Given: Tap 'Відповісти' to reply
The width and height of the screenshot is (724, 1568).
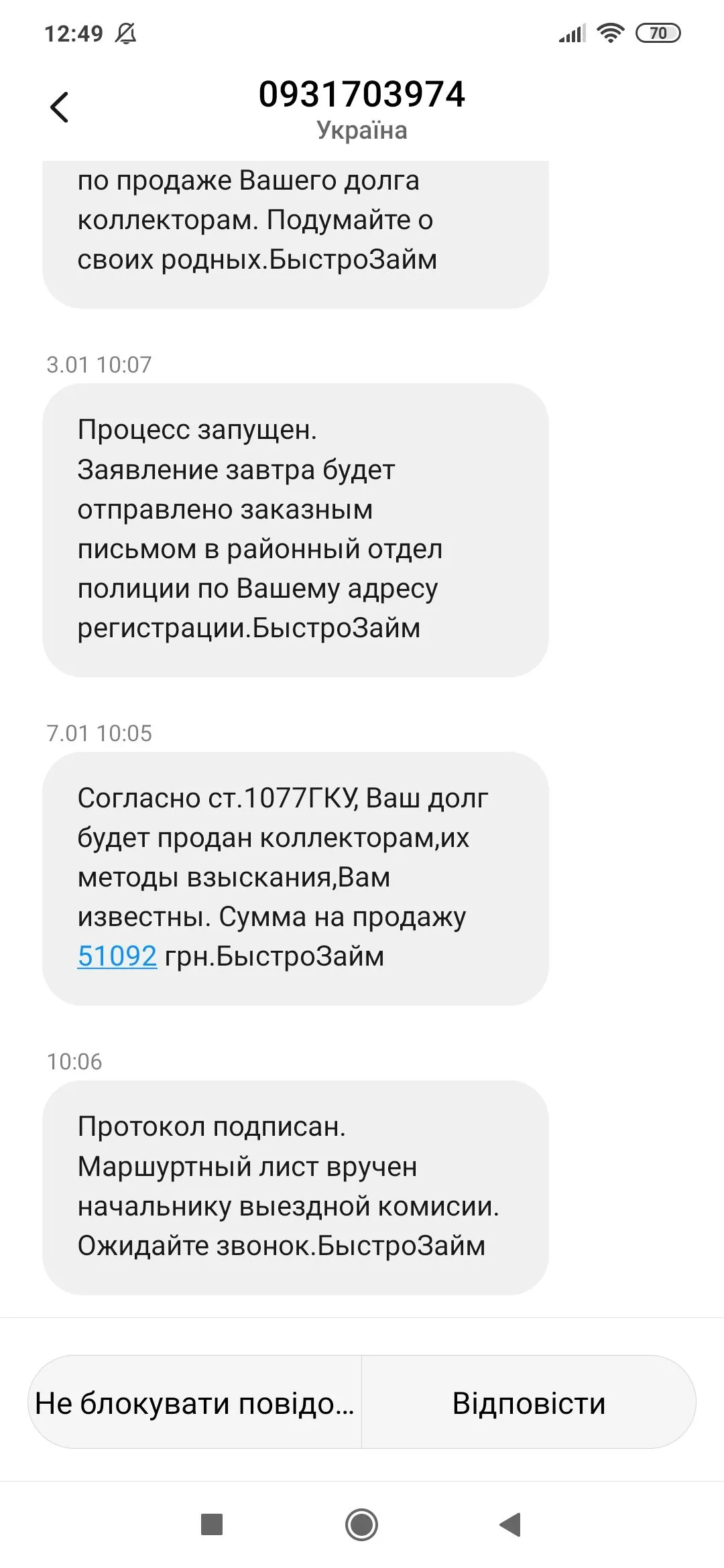Looking at the screenshot, I should (x=529, y=1402).
